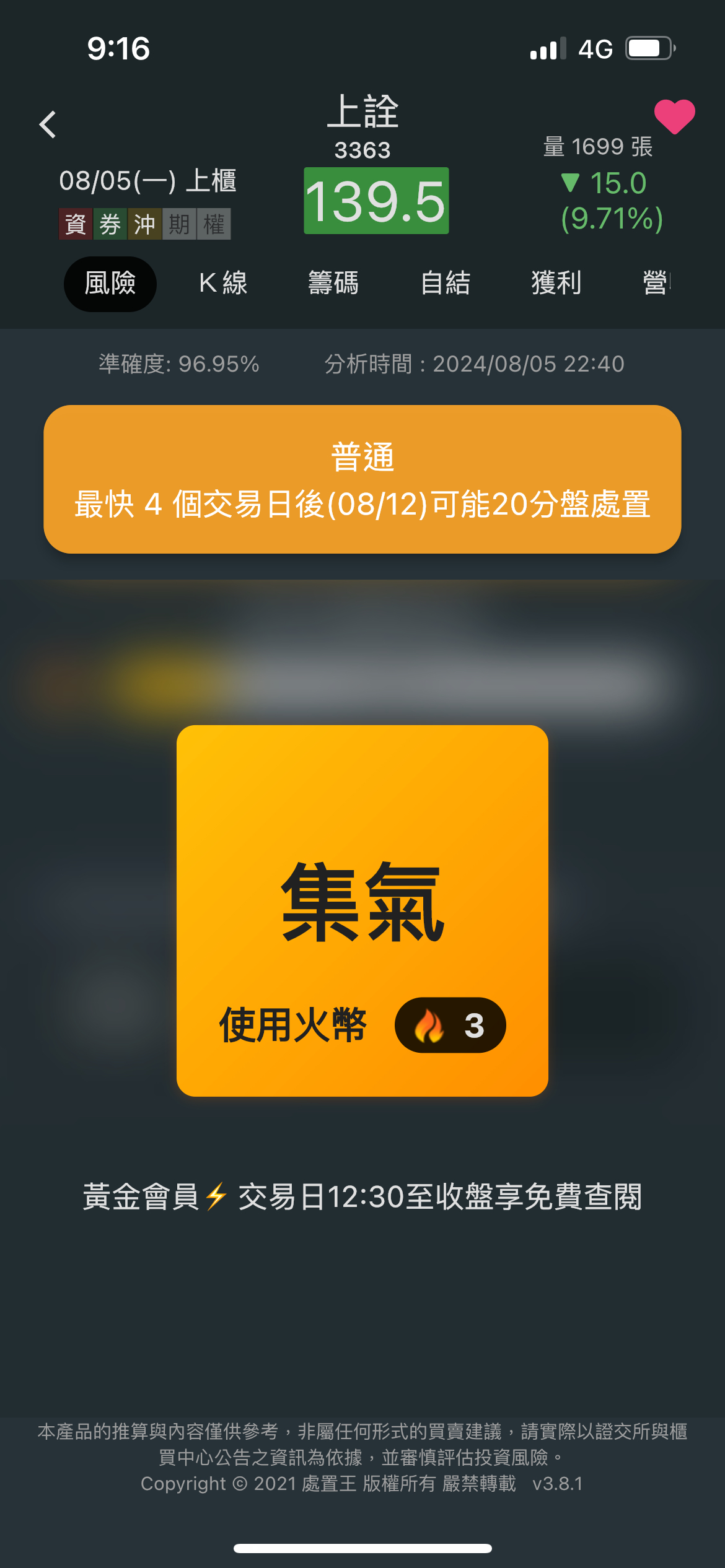The image size is (725, 1568).
Task: Tap the 使用火幣 button
Action: [292, 1025]
